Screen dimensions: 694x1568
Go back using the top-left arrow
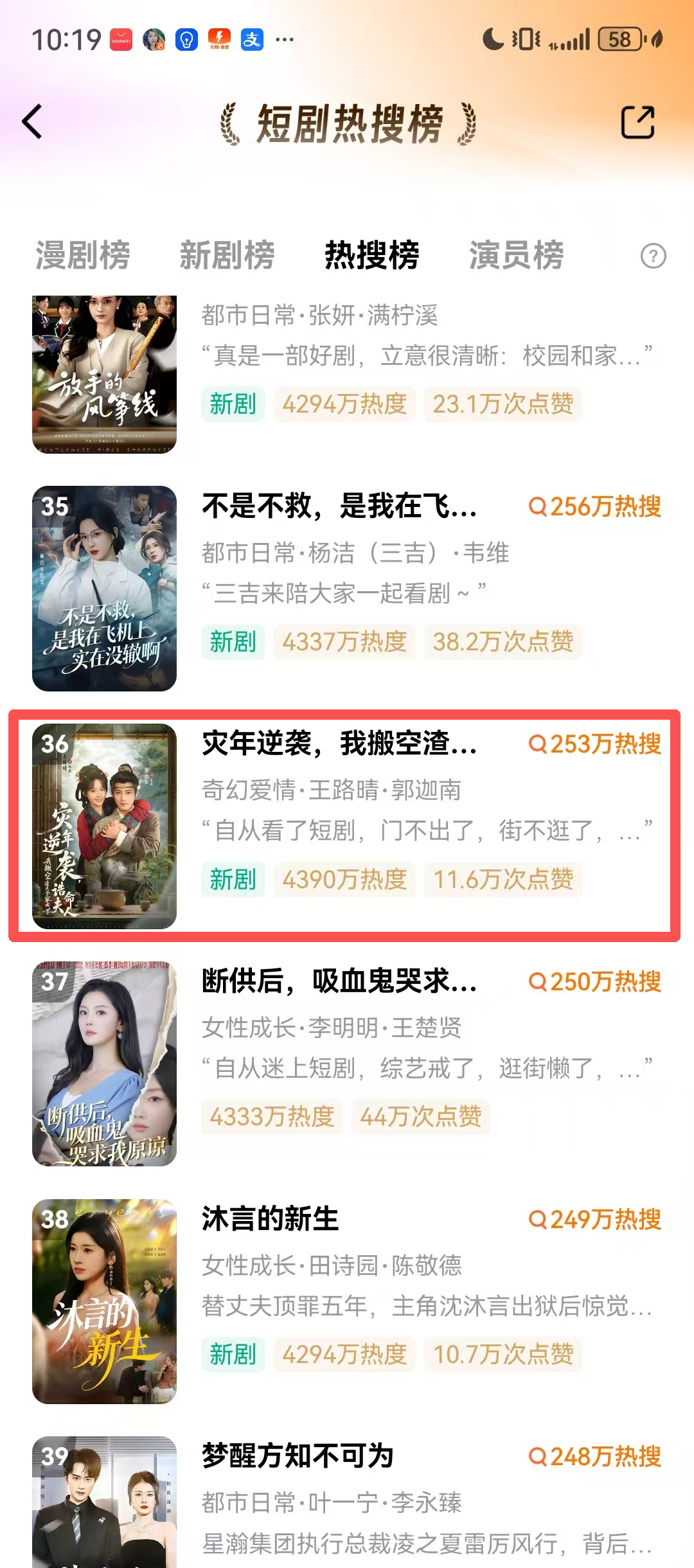pyautogui.click(x=32, y=122)
